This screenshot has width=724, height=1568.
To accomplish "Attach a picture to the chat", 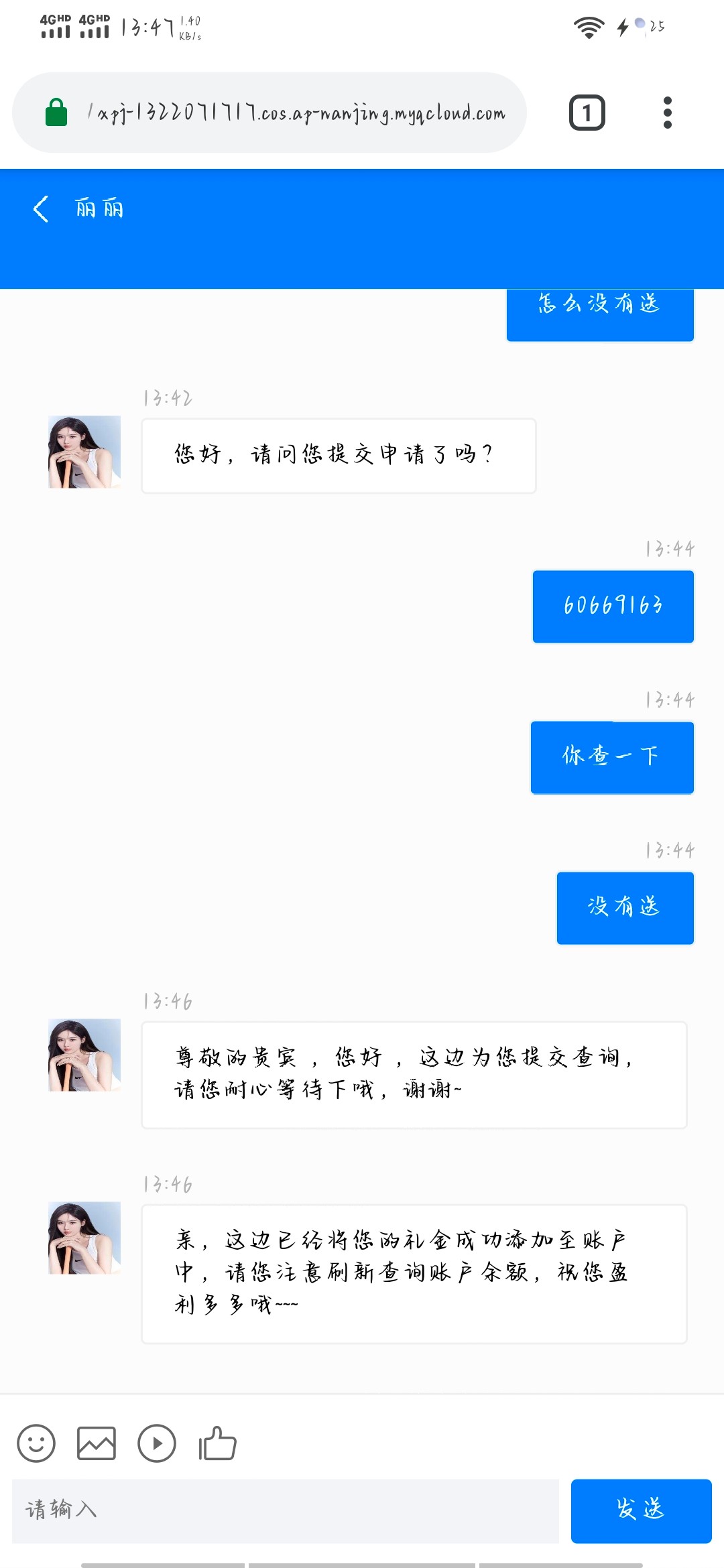I will pyautogui.click(x=97, y=1443).
